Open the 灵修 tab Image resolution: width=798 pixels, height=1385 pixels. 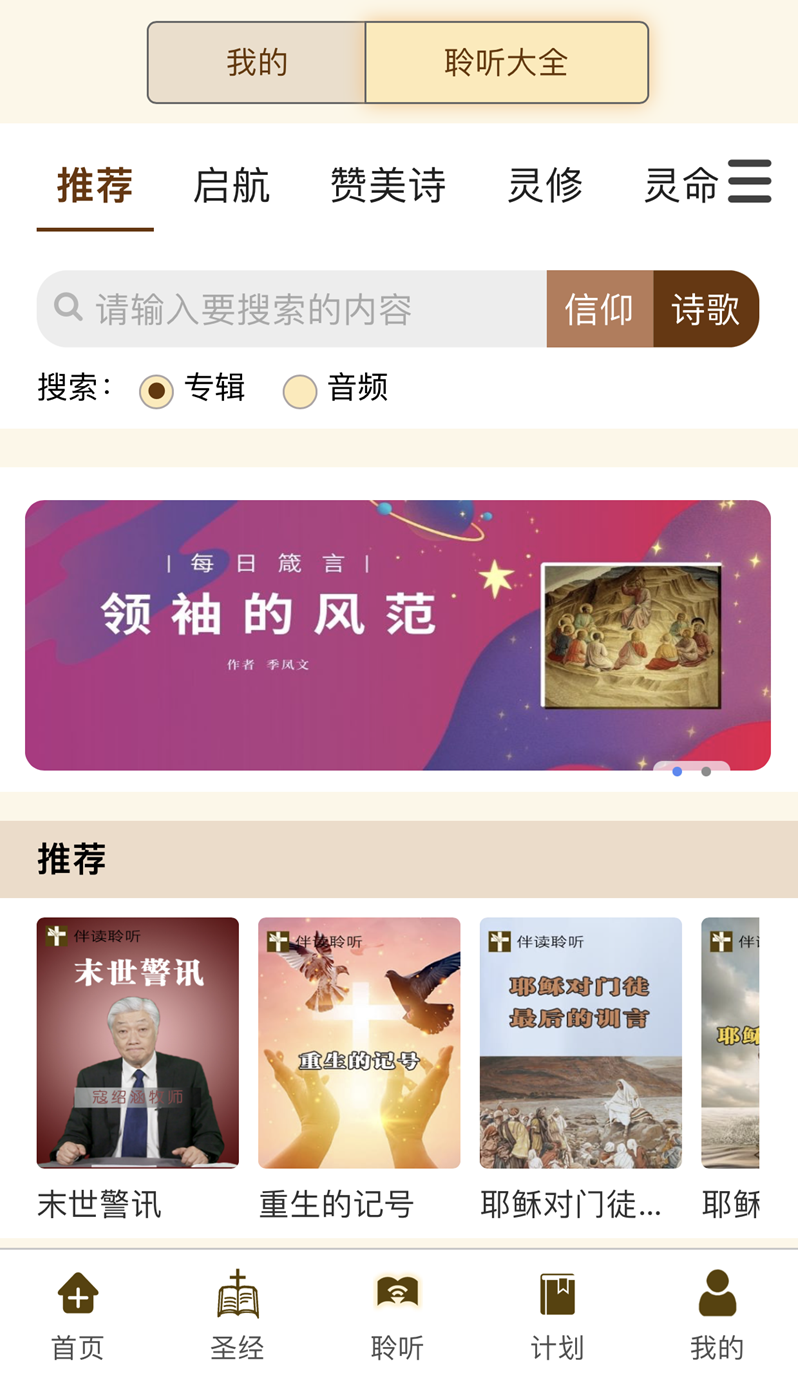tap(545, 186)
